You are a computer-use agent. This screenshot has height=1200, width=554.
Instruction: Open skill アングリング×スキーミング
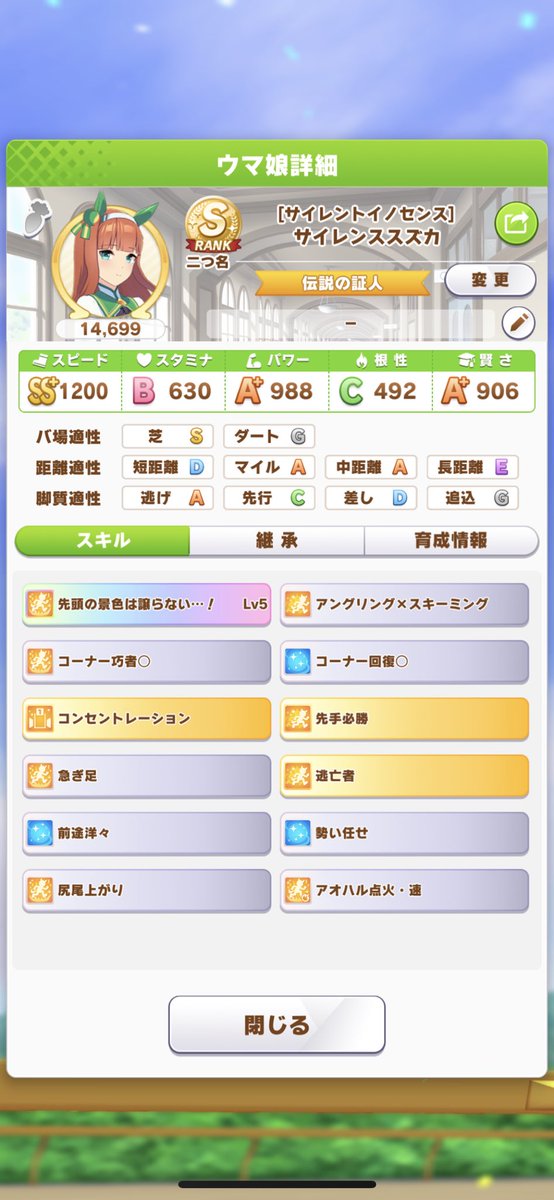tap(404, 604)
